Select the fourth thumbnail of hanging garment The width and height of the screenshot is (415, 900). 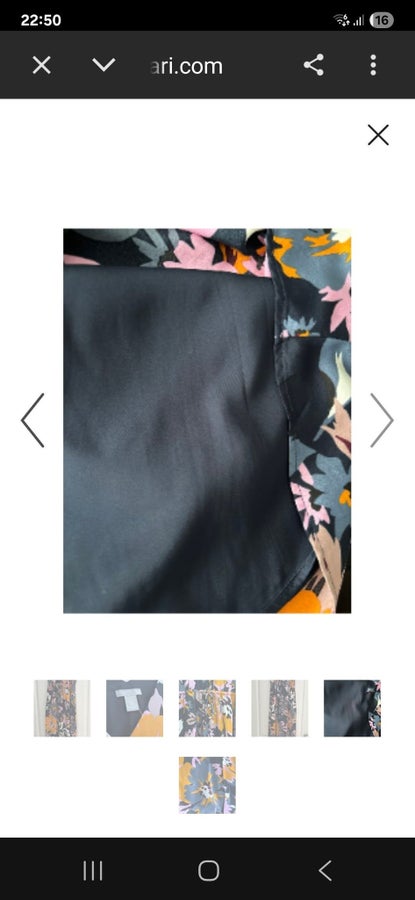[x=280, y=708]
